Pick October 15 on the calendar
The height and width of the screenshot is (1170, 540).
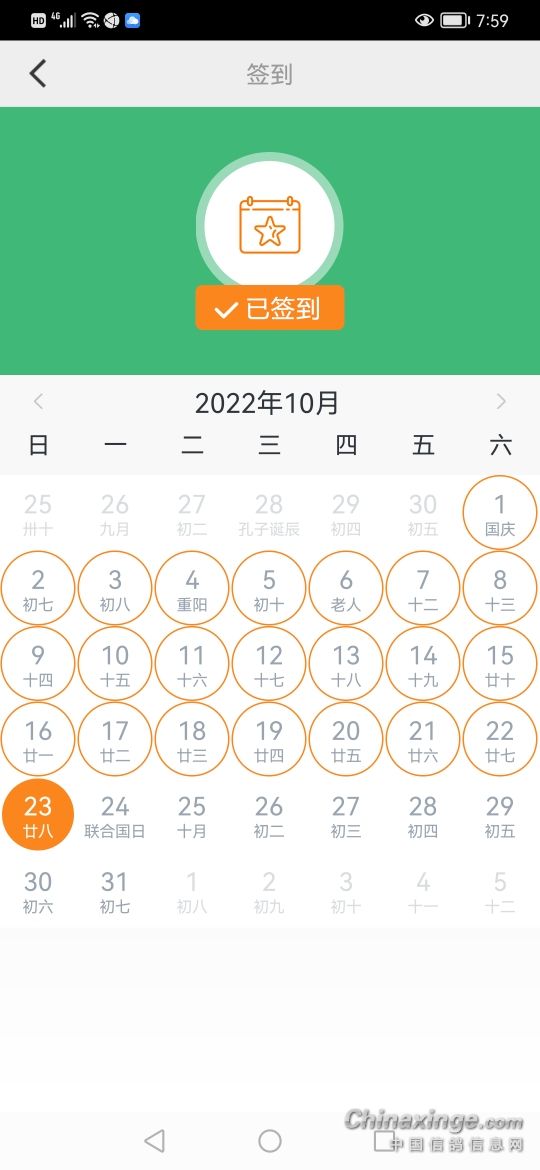click(x=500, y=663)
